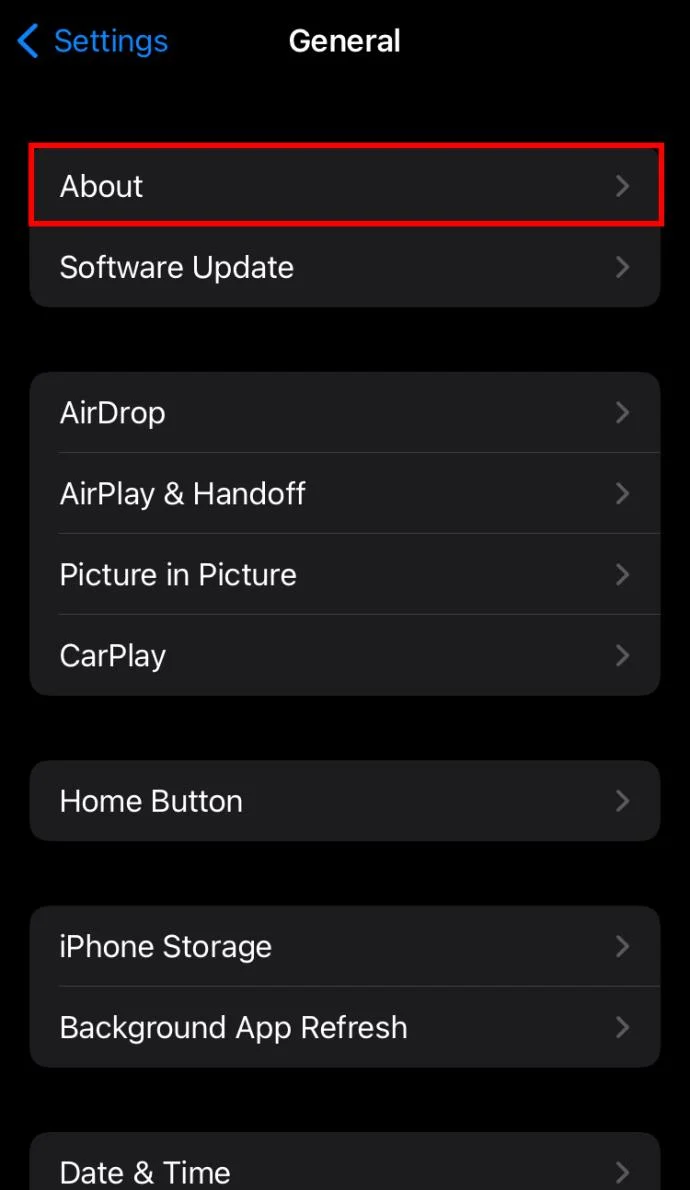Open AirDrop settings

click(x=344, y=412)
